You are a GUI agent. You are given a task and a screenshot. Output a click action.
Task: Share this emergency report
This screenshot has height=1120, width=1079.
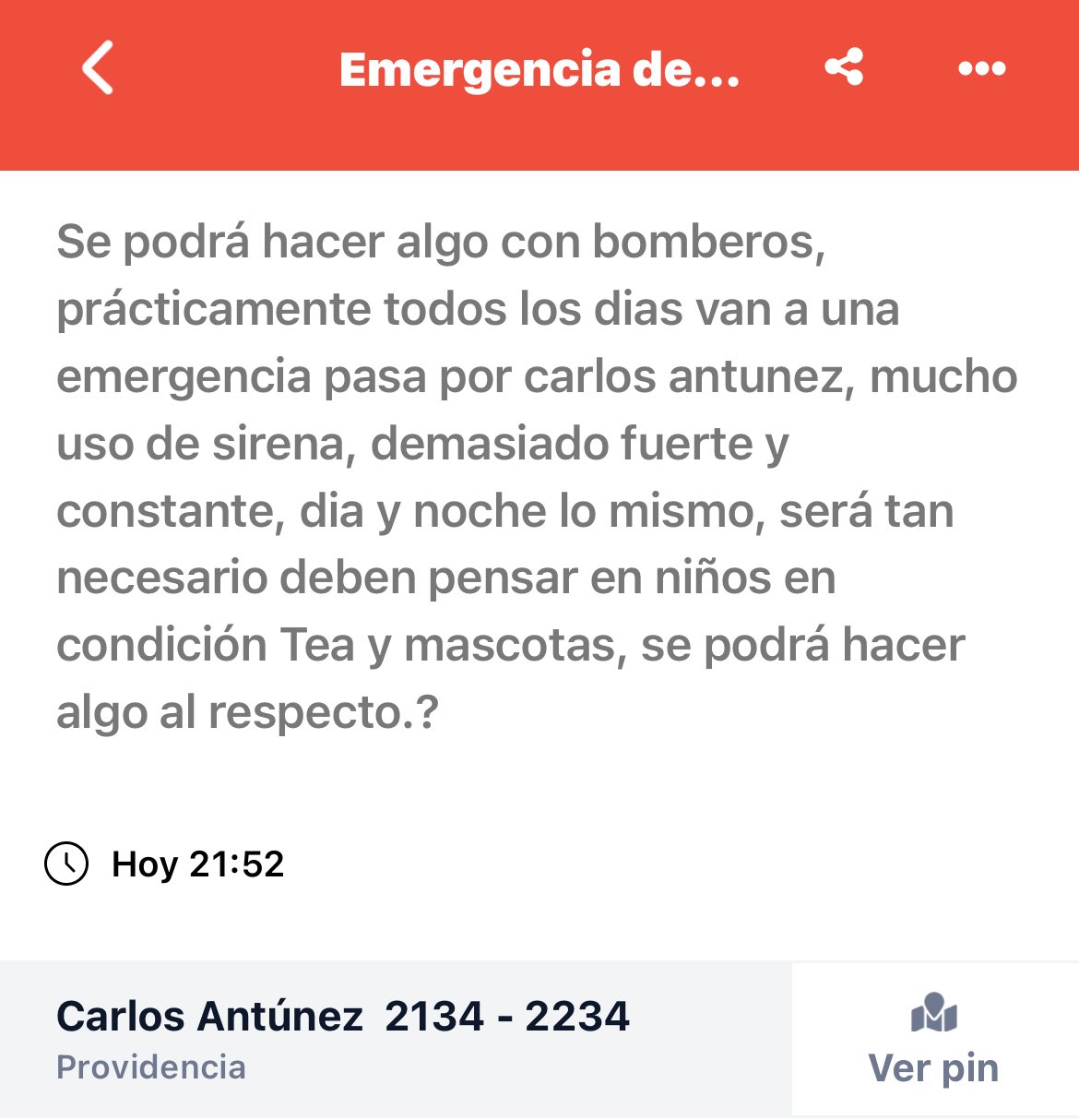[x=844, y=67]
